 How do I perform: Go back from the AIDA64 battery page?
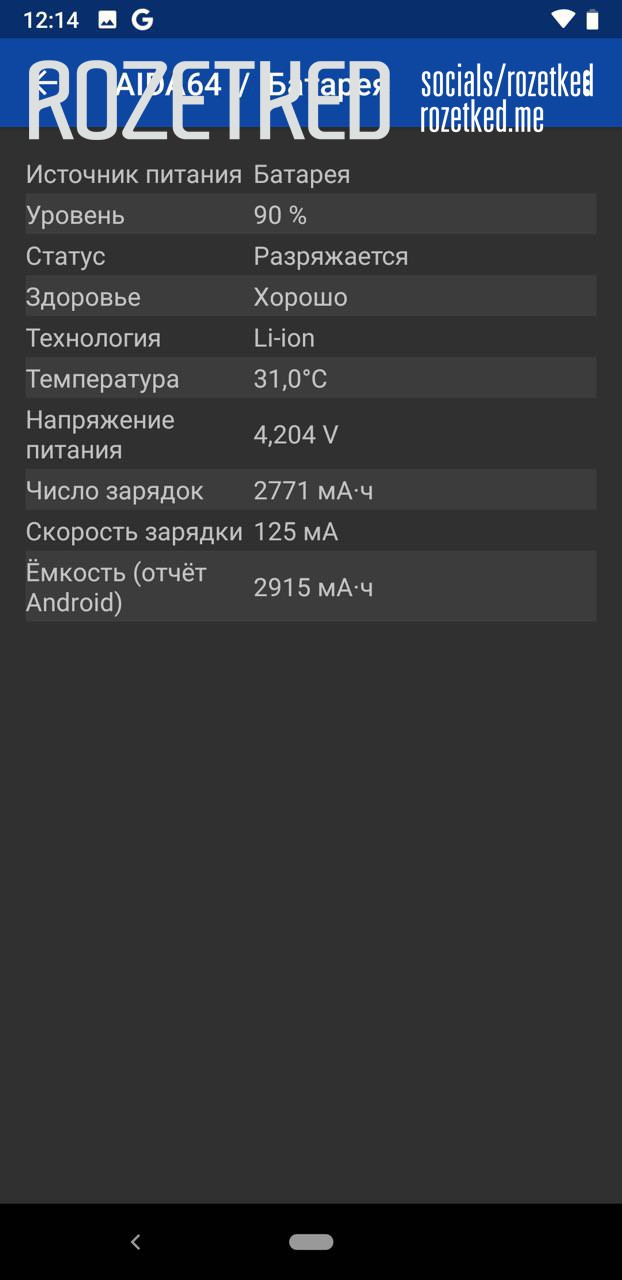(x=44, y=82)
